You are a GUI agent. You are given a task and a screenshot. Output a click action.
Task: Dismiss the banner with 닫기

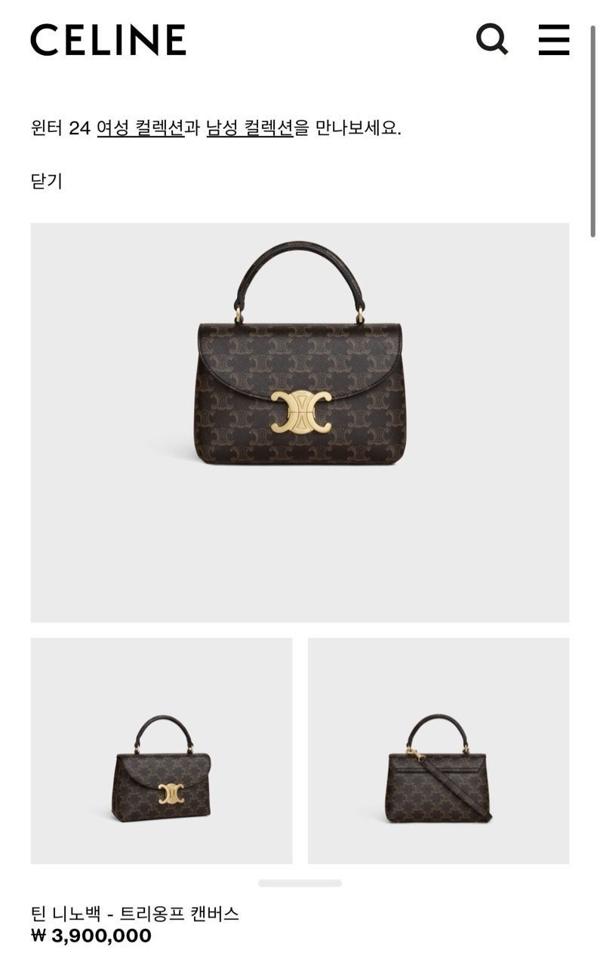(x=46, y=181)
